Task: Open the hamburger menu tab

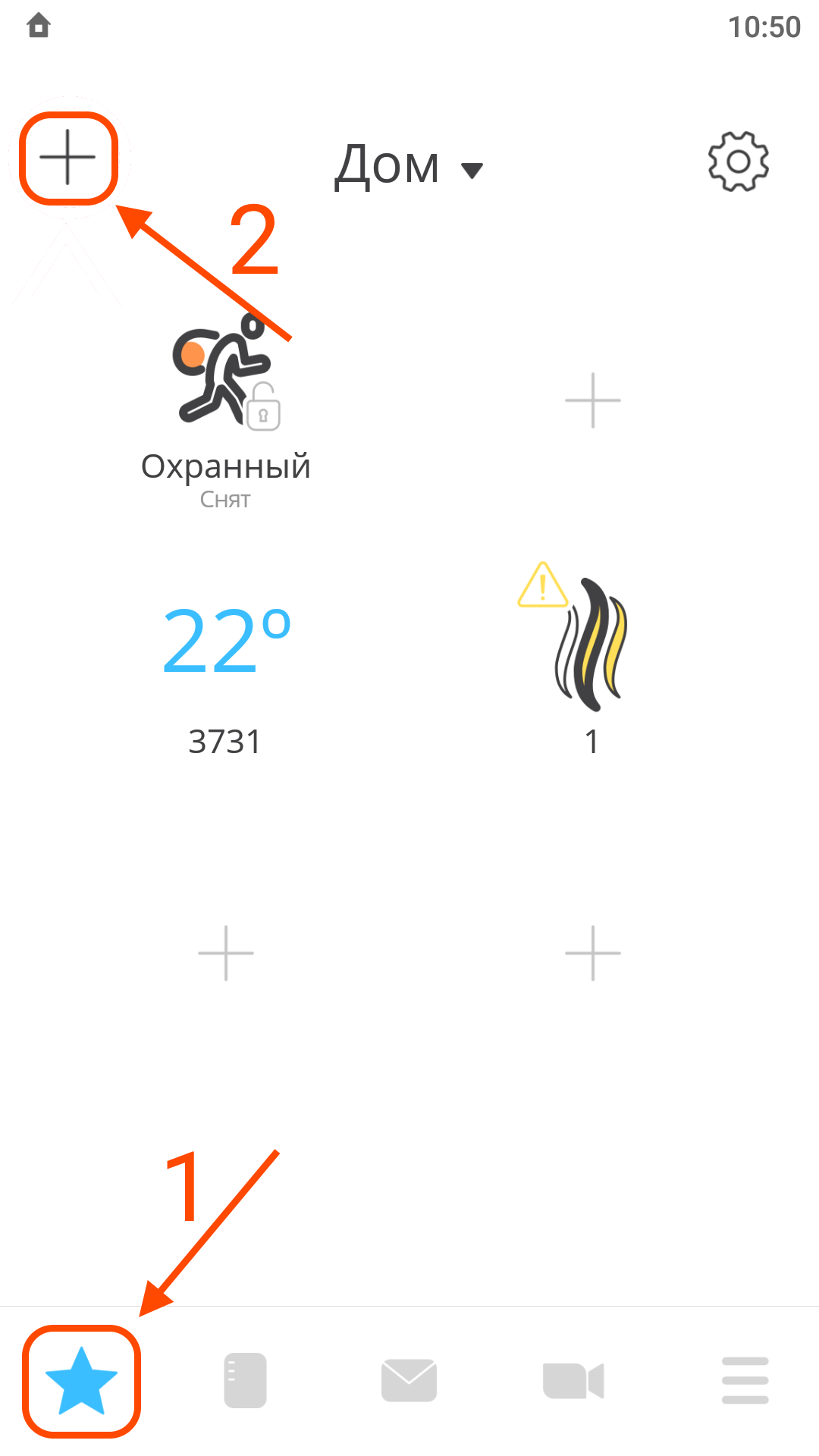Action: tap(745, 1381)
